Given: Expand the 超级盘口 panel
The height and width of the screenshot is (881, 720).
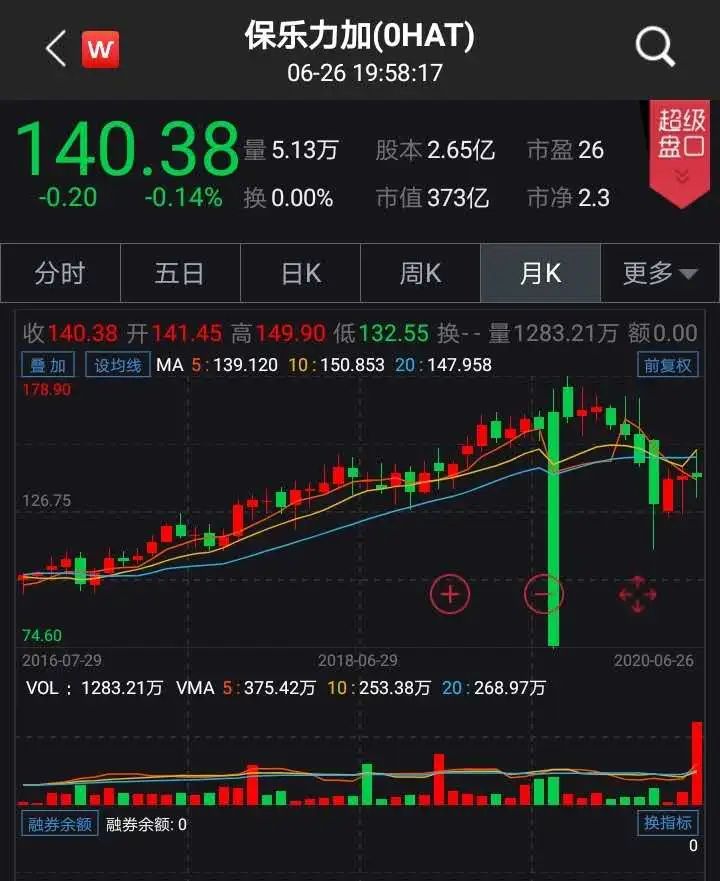Looking at the screenshot, I should point(682,150).
